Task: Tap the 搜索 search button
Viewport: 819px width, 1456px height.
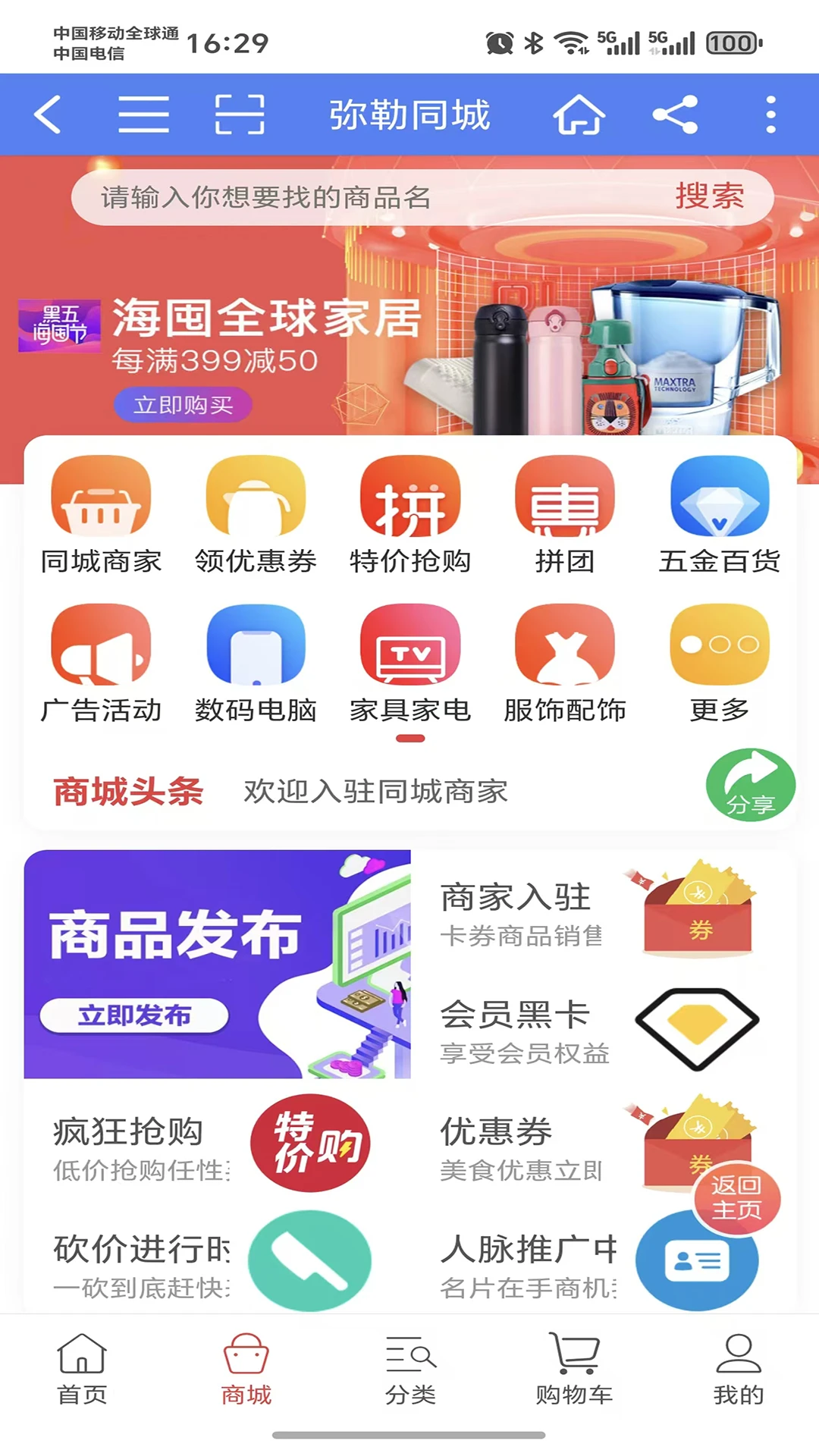Action: coord(710,197)
